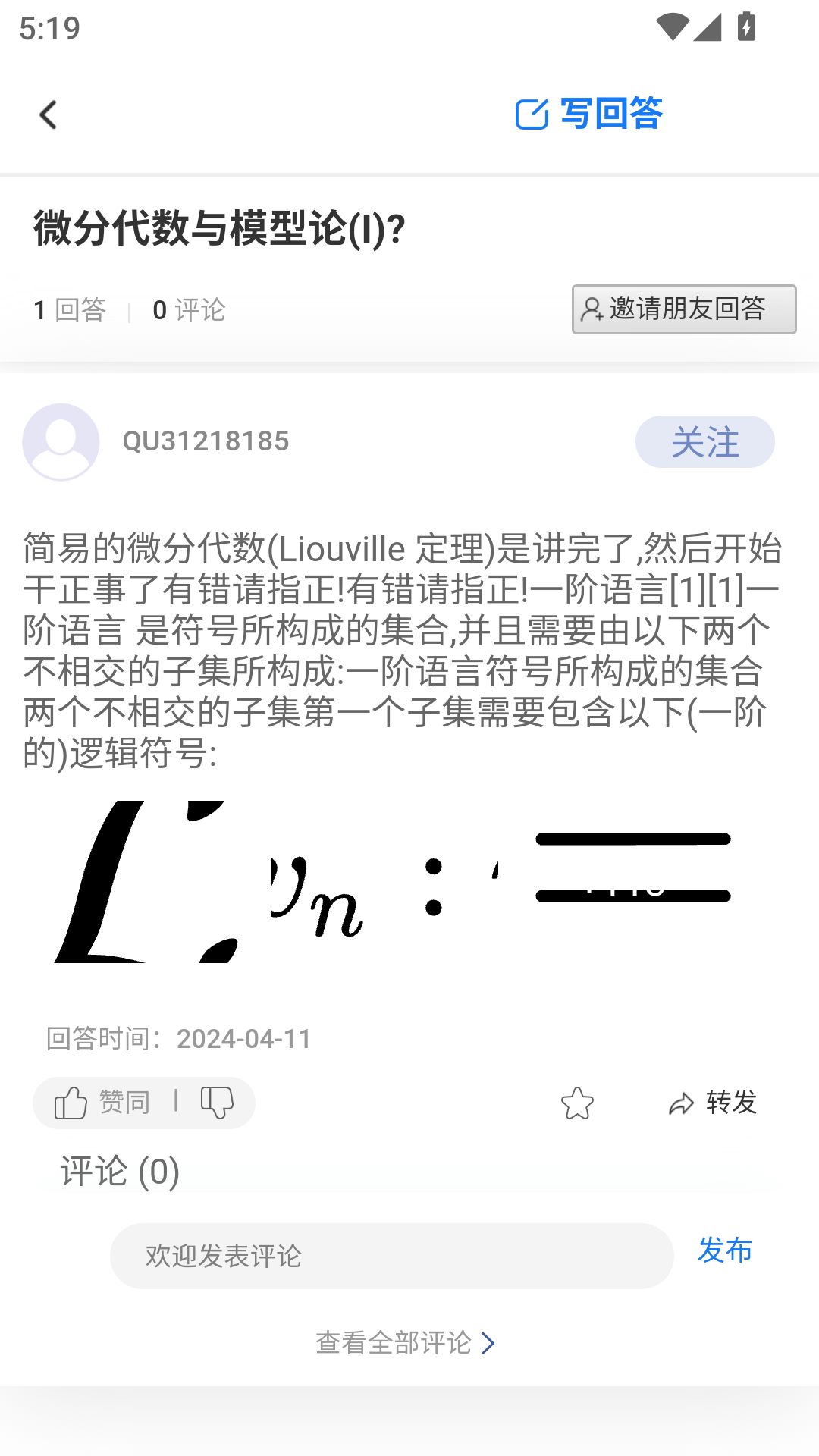
Task: Share the answer via 转发
Action: 713,1103
